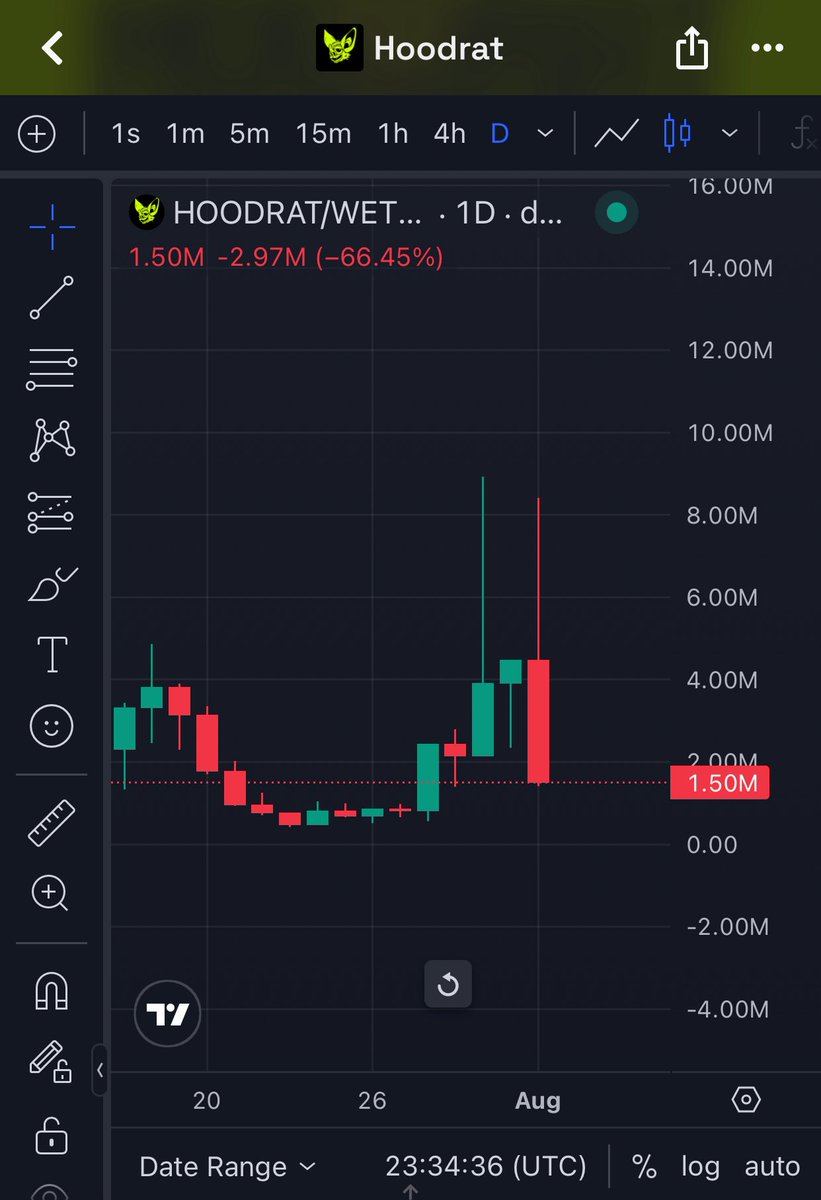Switch to line chart style

click(616, 133)
